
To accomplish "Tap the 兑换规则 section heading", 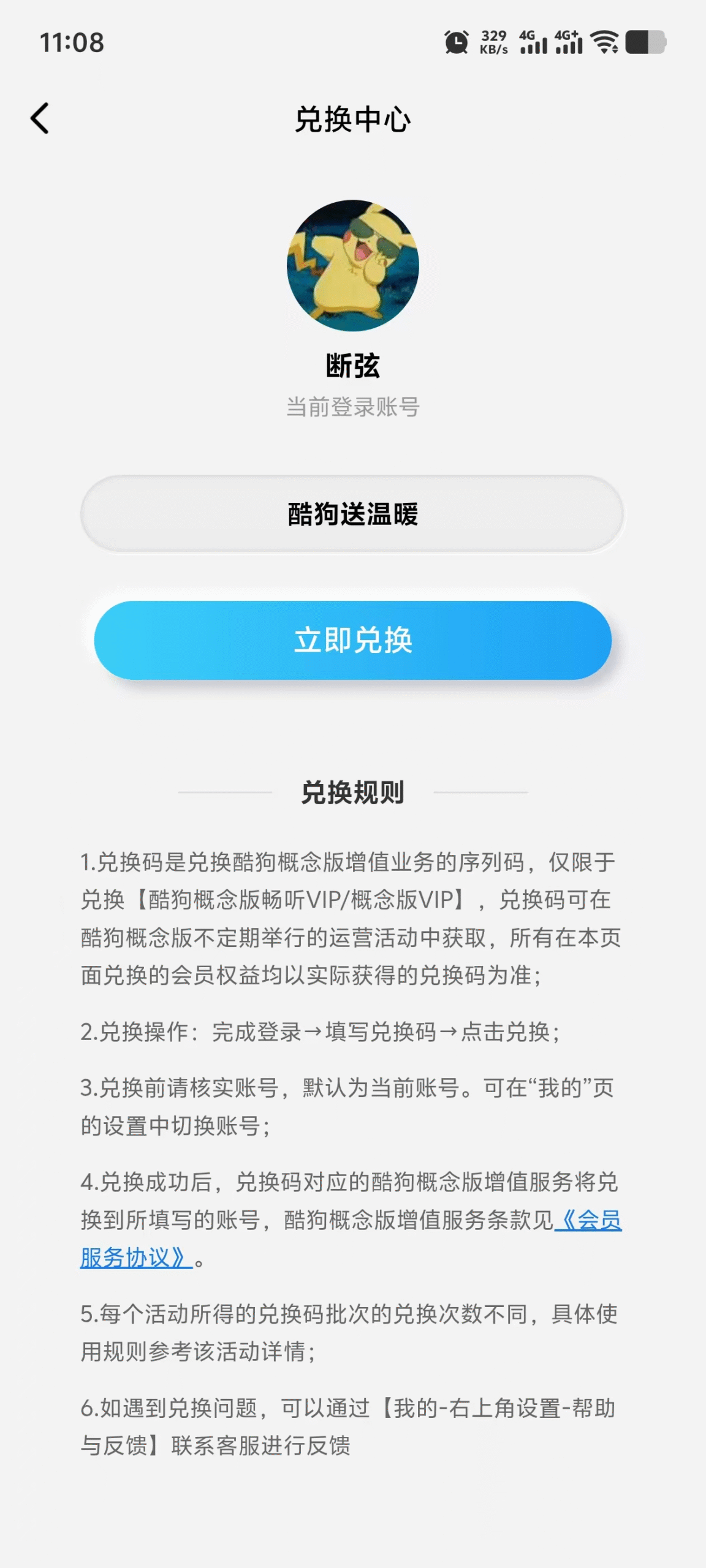I will [x=353, y=793].
